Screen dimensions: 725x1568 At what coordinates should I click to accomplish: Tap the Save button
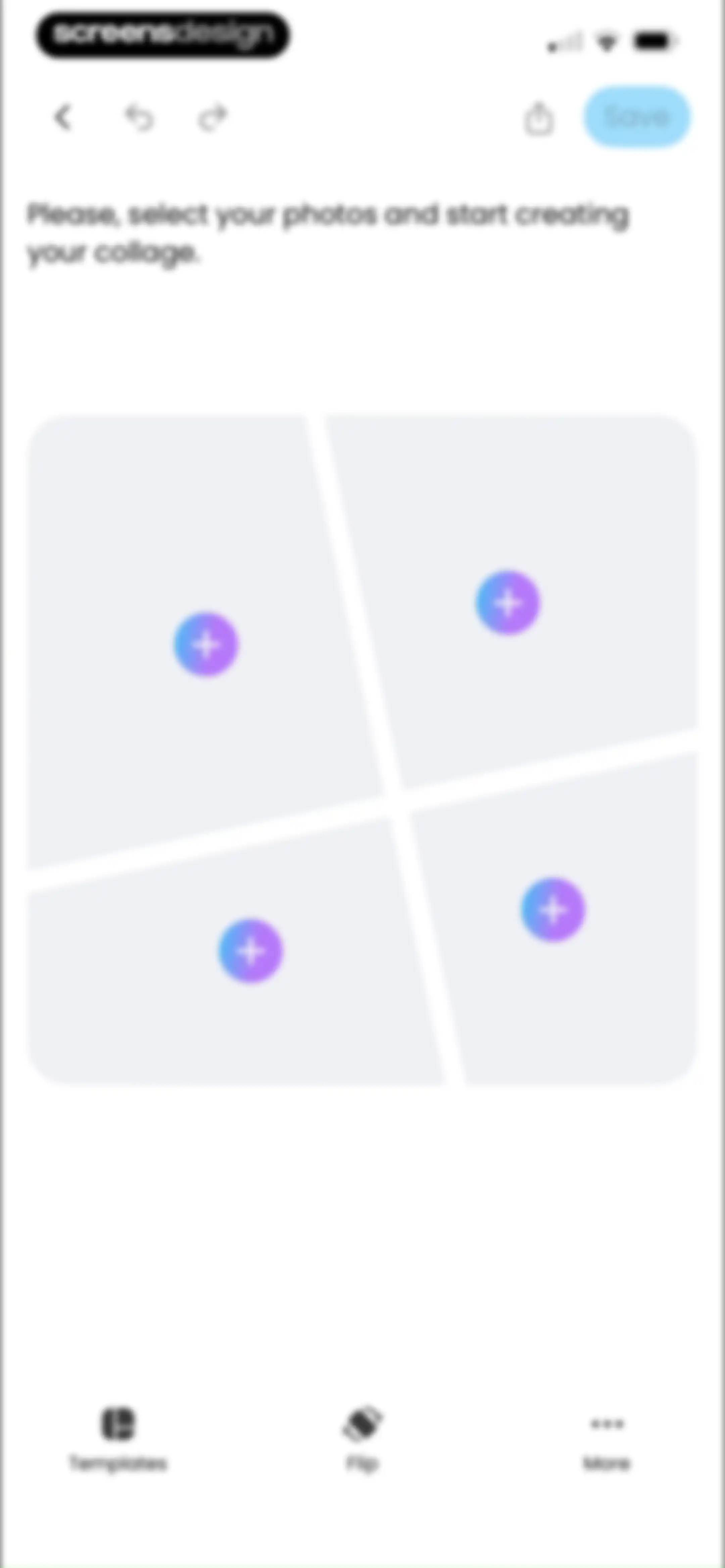(637, 117)
